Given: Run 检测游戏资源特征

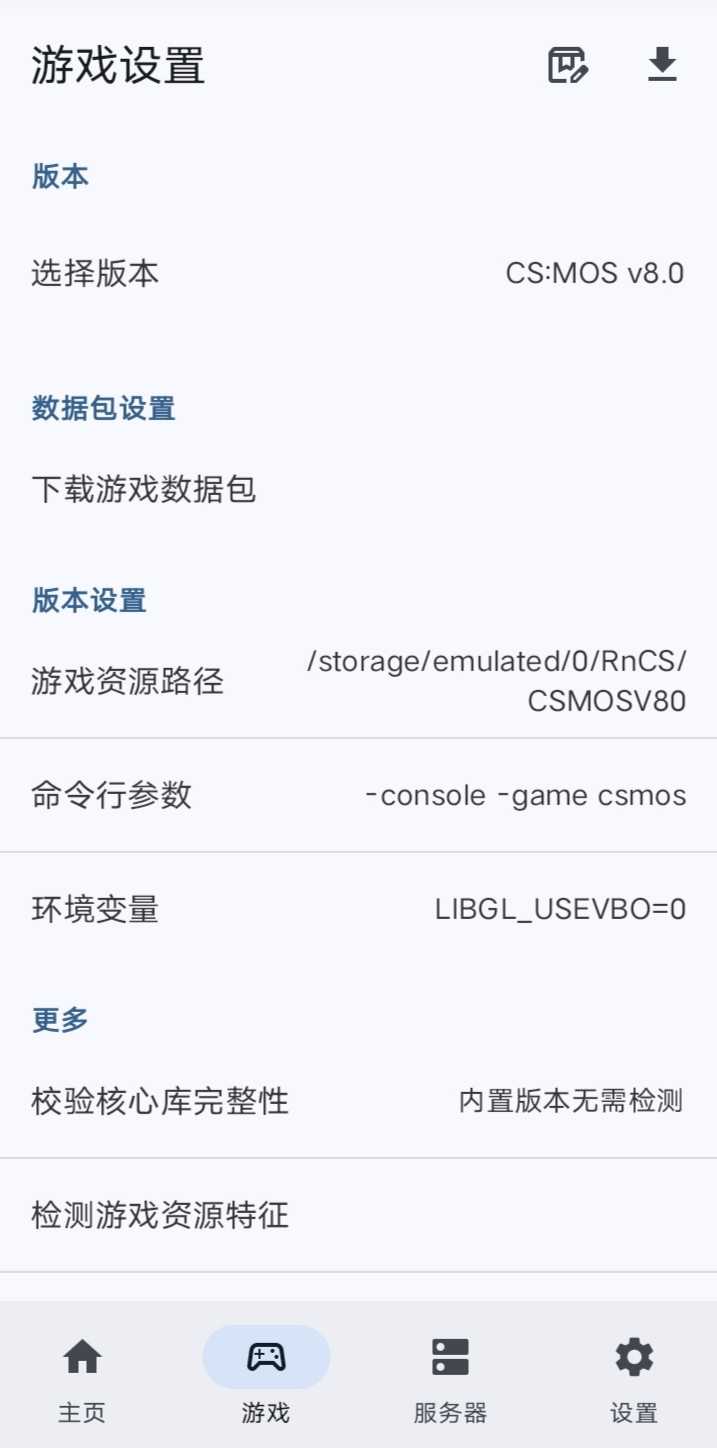Looking at the screenshot, I should (x=358, y=1216).
